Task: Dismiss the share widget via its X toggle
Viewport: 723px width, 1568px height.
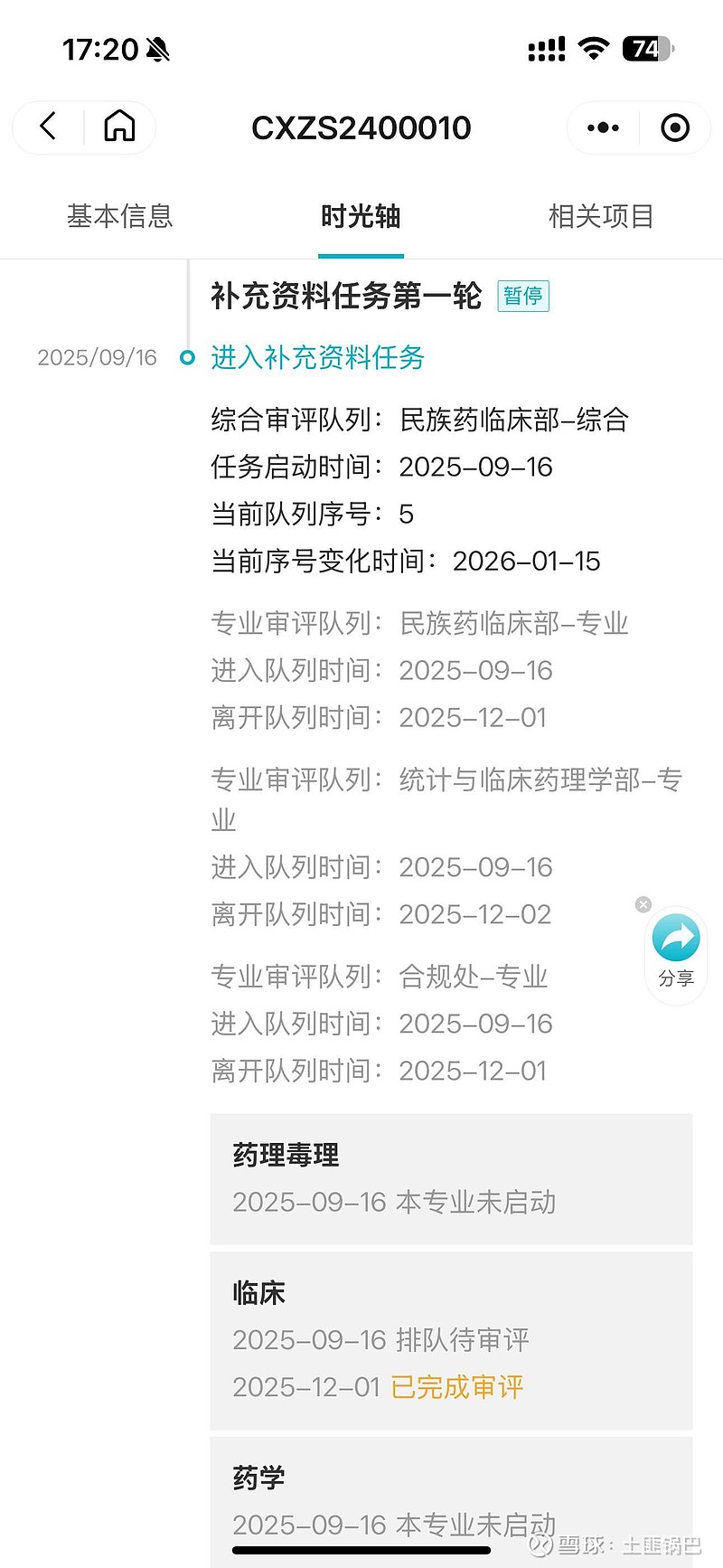Action: click(643, 904)
